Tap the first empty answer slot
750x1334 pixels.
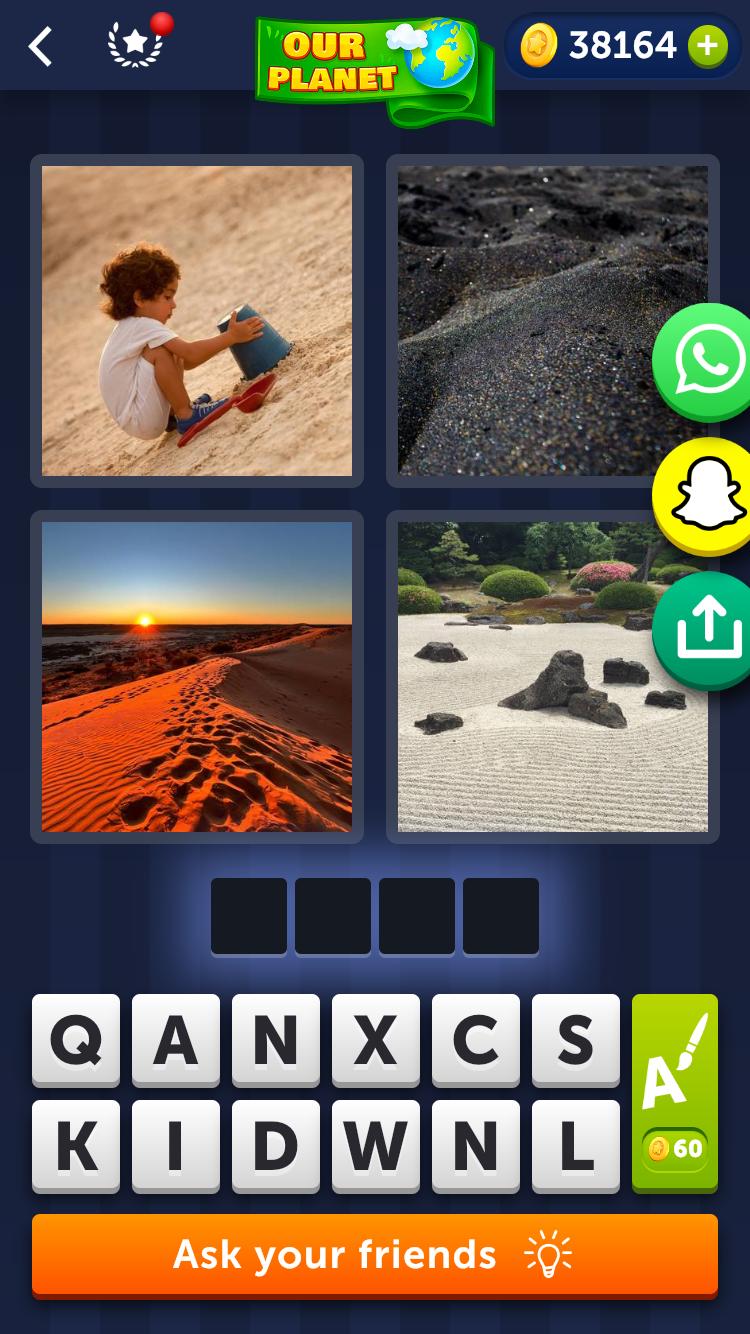pyautogui.click(x=249, y=916)
